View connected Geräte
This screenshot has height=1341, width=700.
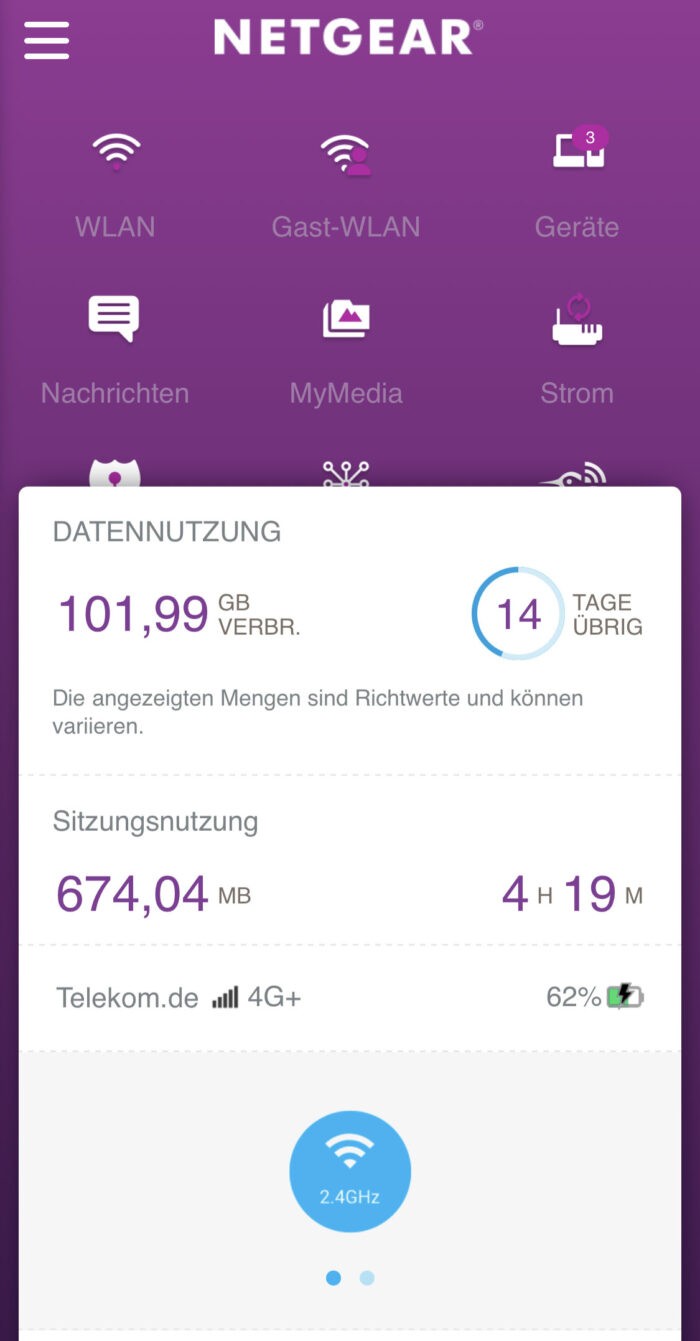click(577, 185)
